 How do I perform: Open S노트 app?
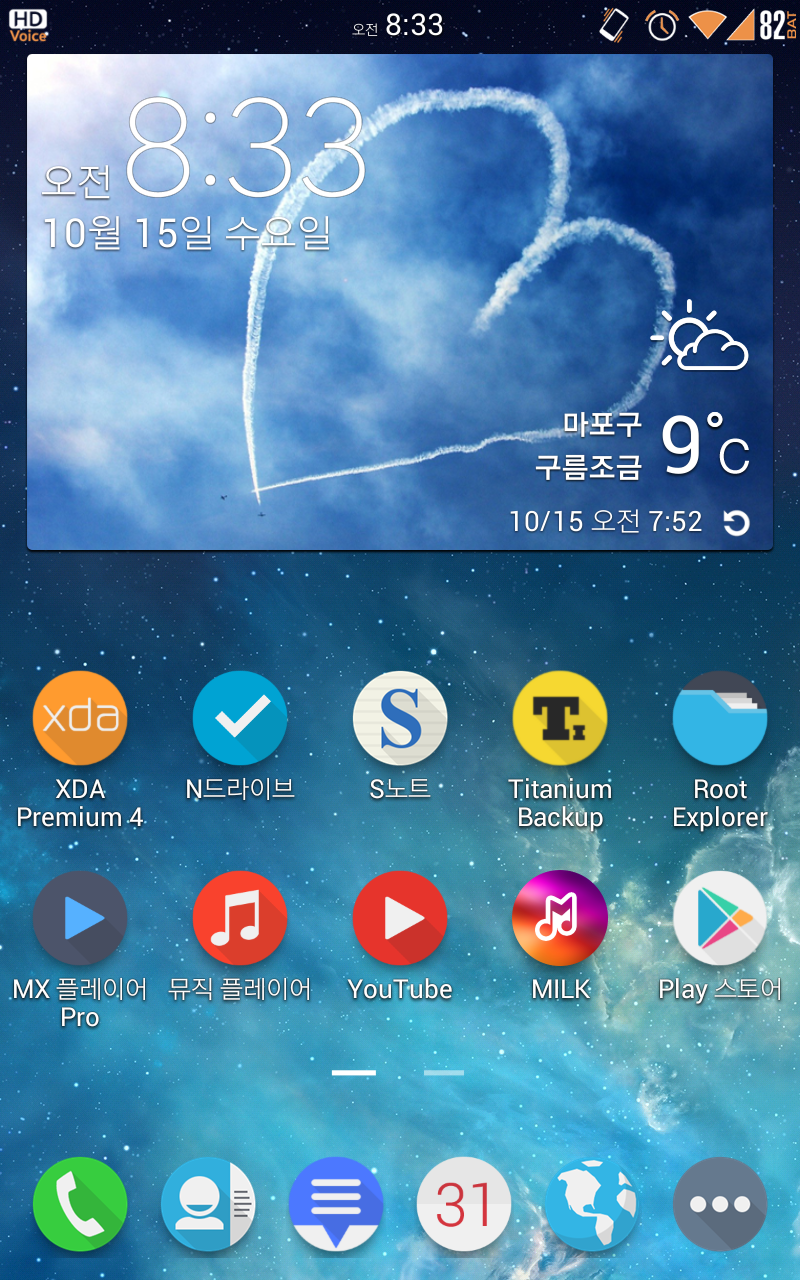pos(400,718)
